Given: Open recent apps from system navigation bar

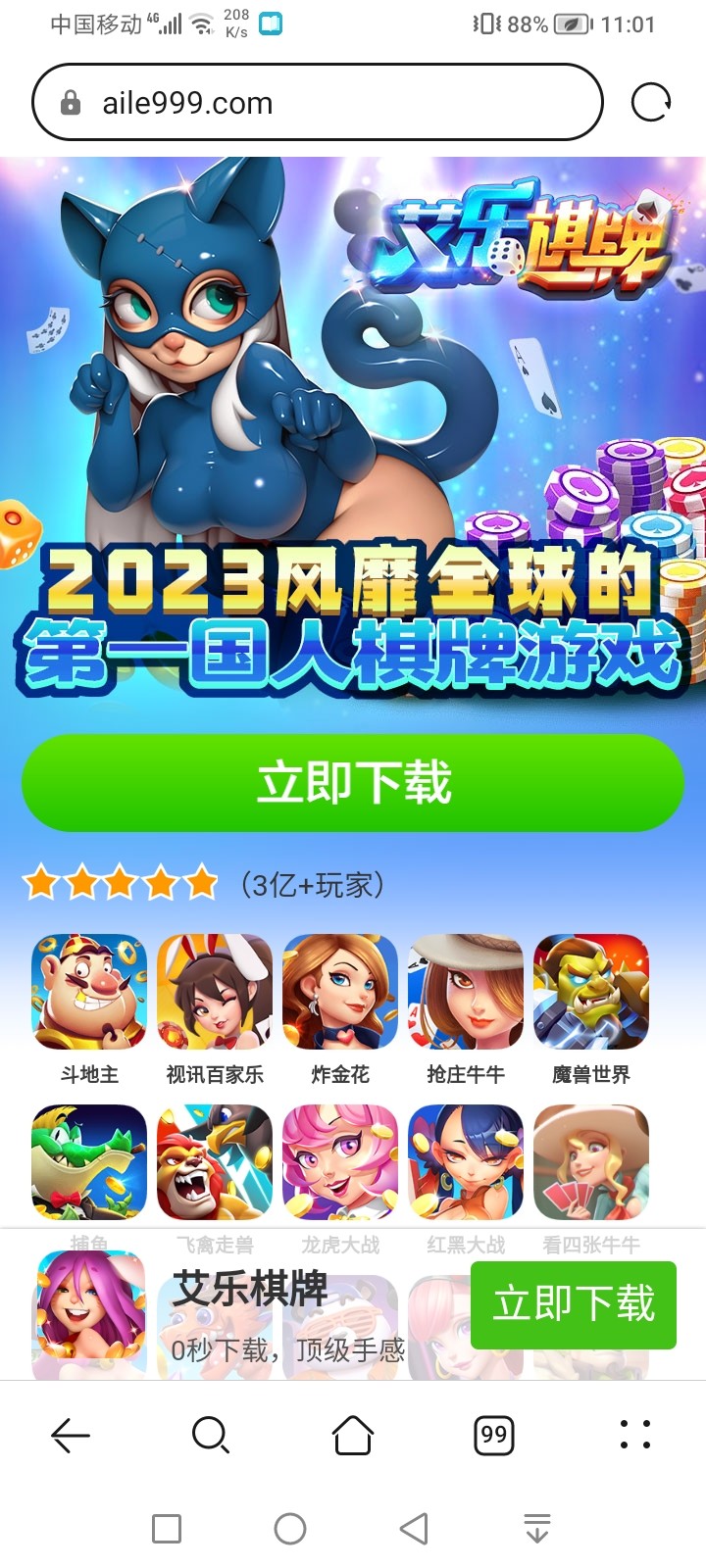Looking at the screenshot, I should 167,1529.
